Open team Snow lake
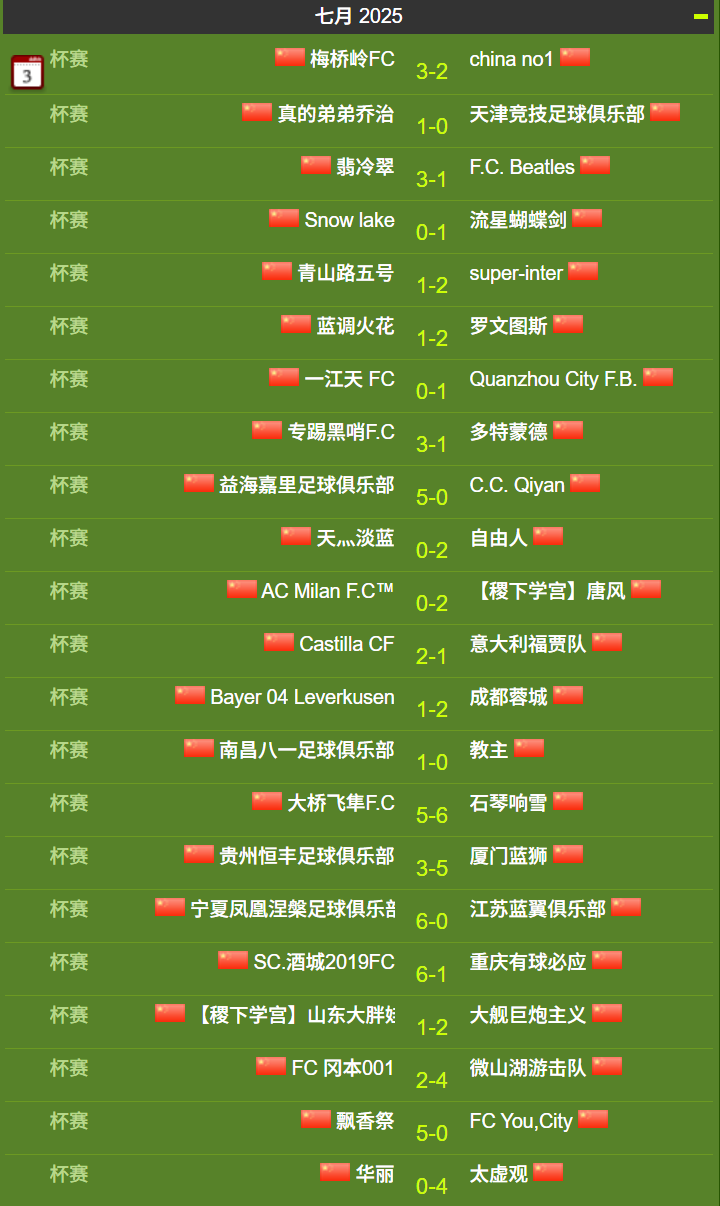720x1206 pixels. point(350,220)
